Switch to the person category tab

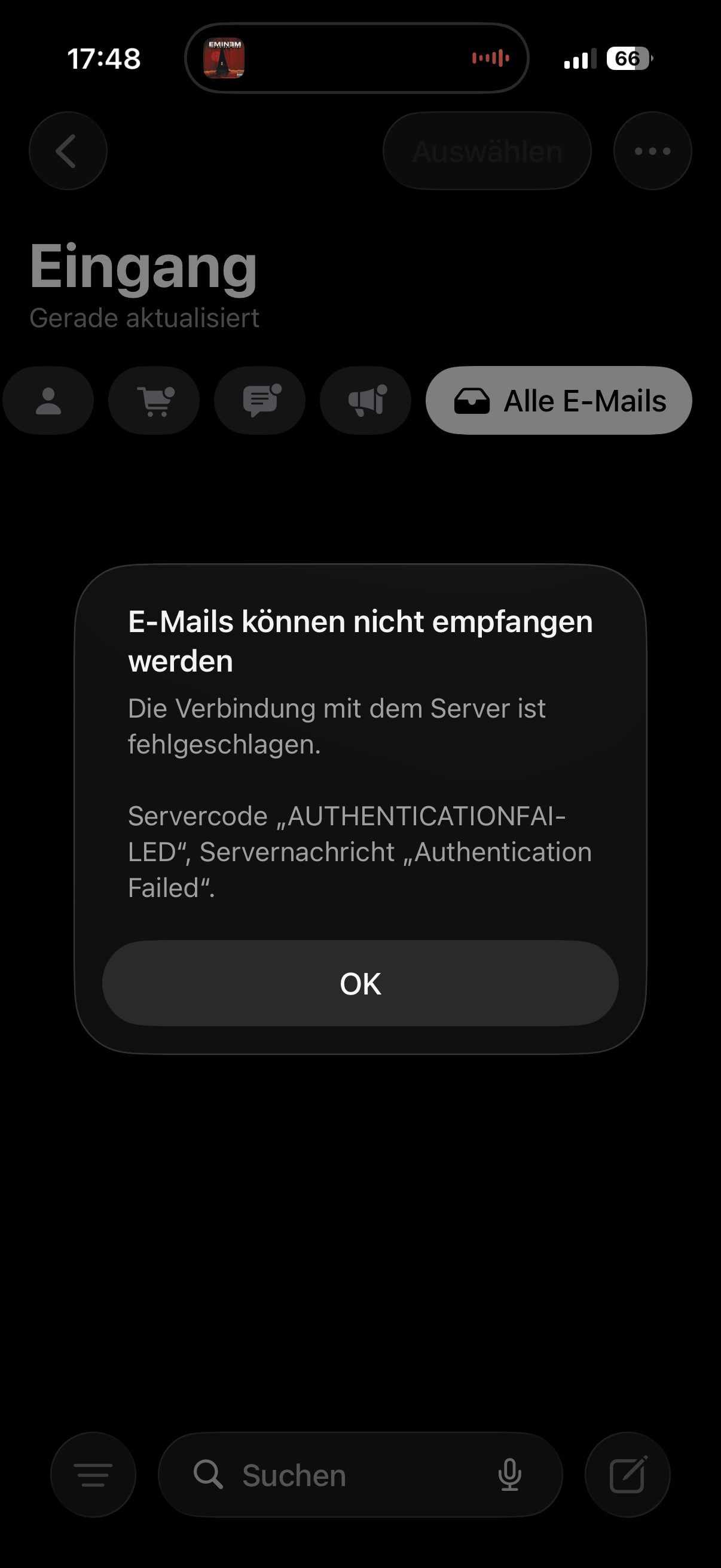pyautogui.click(x=48, y=401)
